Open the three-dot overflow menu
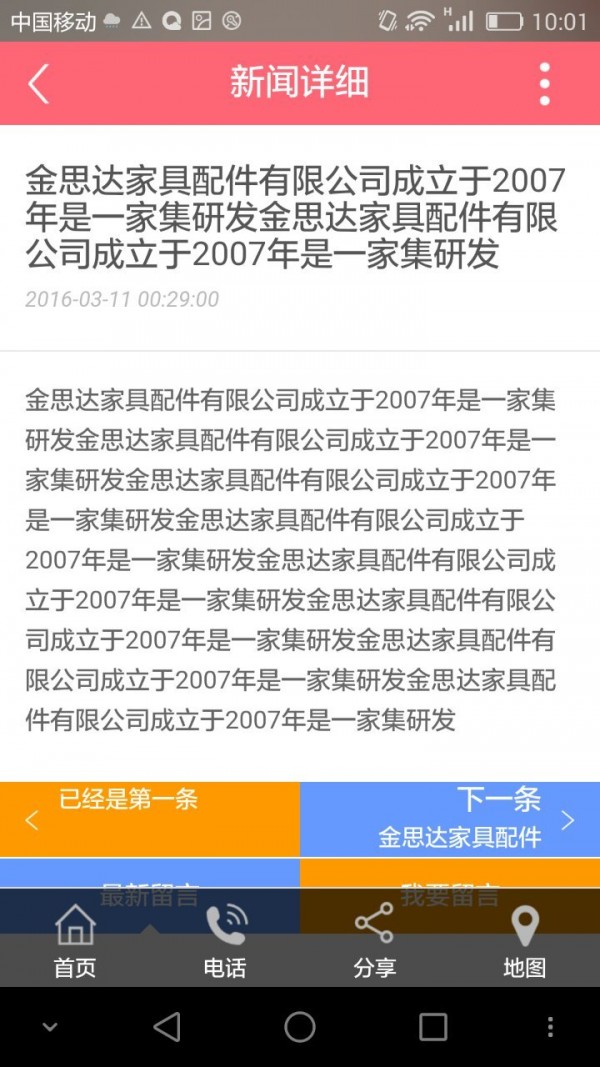This screenshot has height=1067, width=600. 544,84
